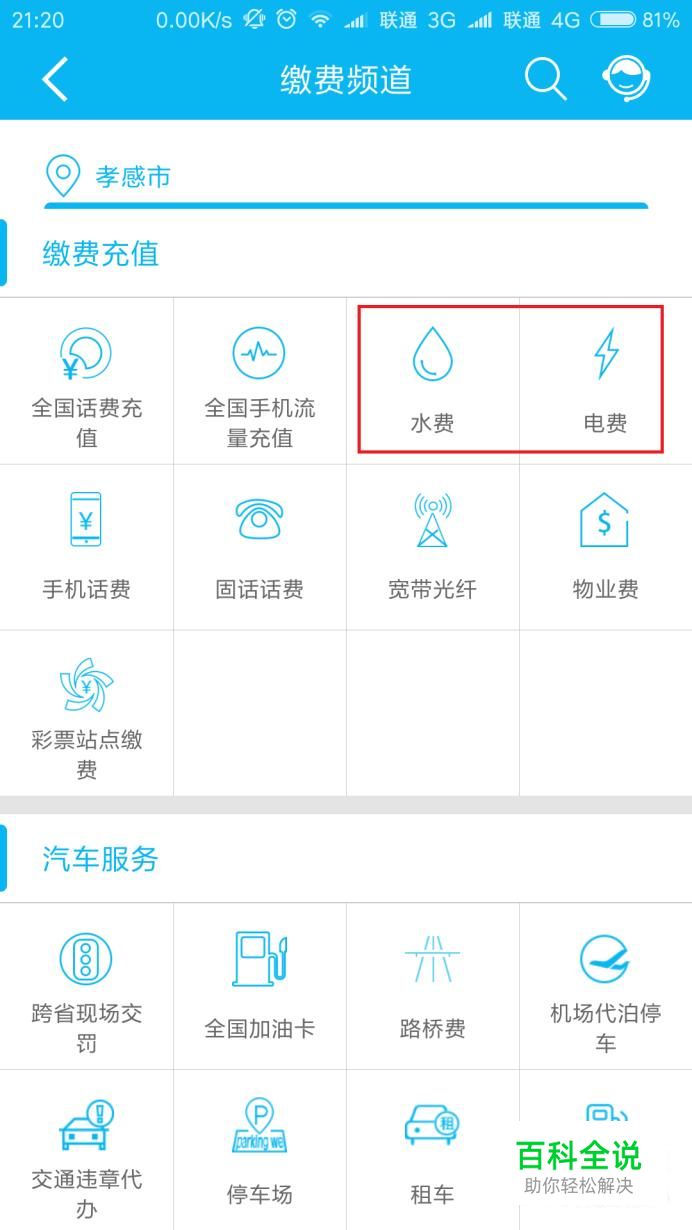
Task: Open 固话话费 landline payment
Action: (260, 547)
